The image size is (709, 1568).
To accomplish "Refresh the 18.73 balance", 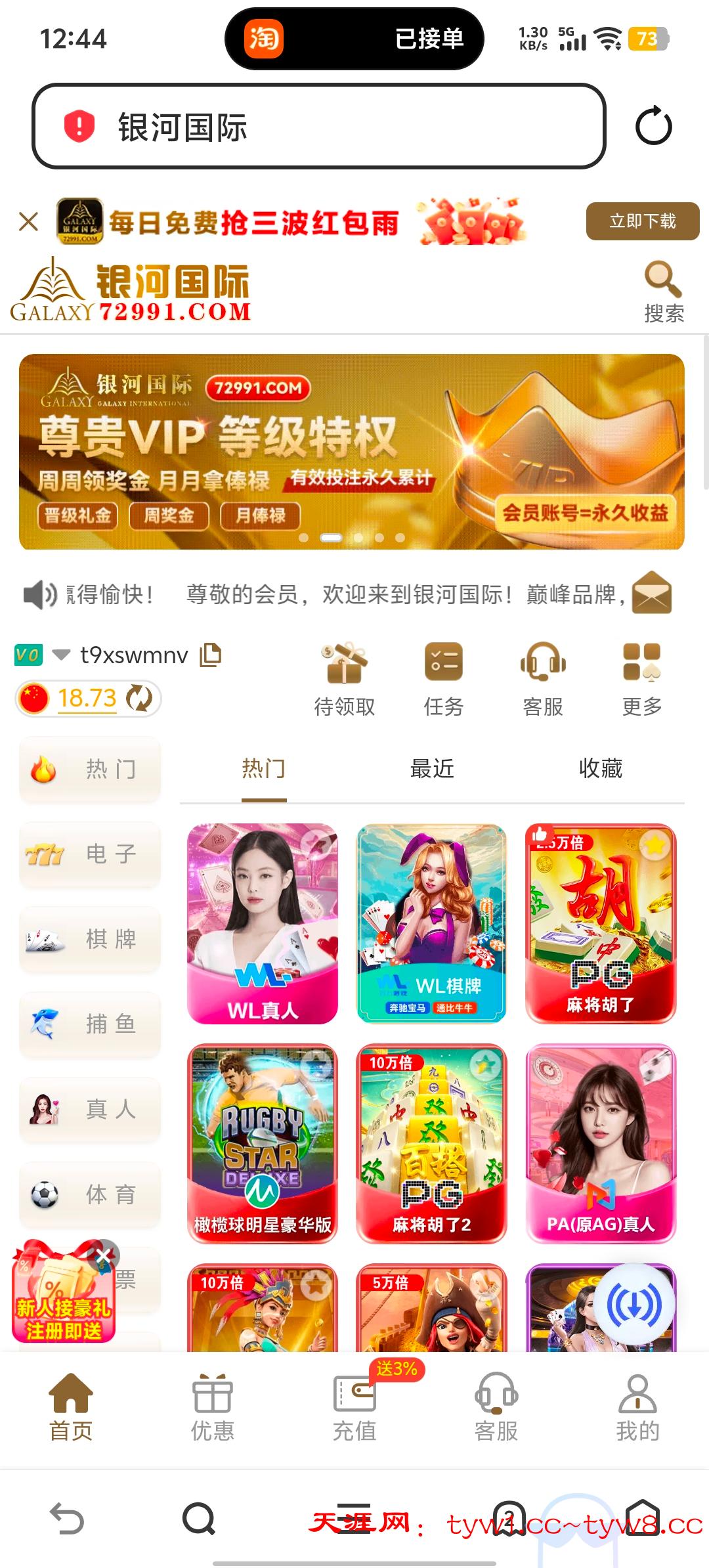I will point(139,698).
